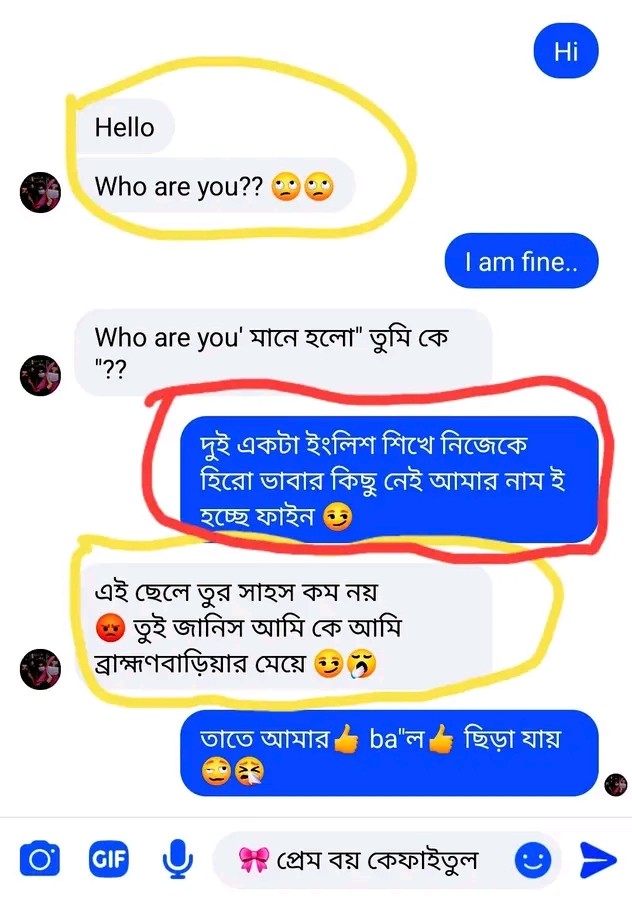The width and height of the screenshot is (632, 900).
Task: Open the emoji smiley picker
Action: coord(533,859)
